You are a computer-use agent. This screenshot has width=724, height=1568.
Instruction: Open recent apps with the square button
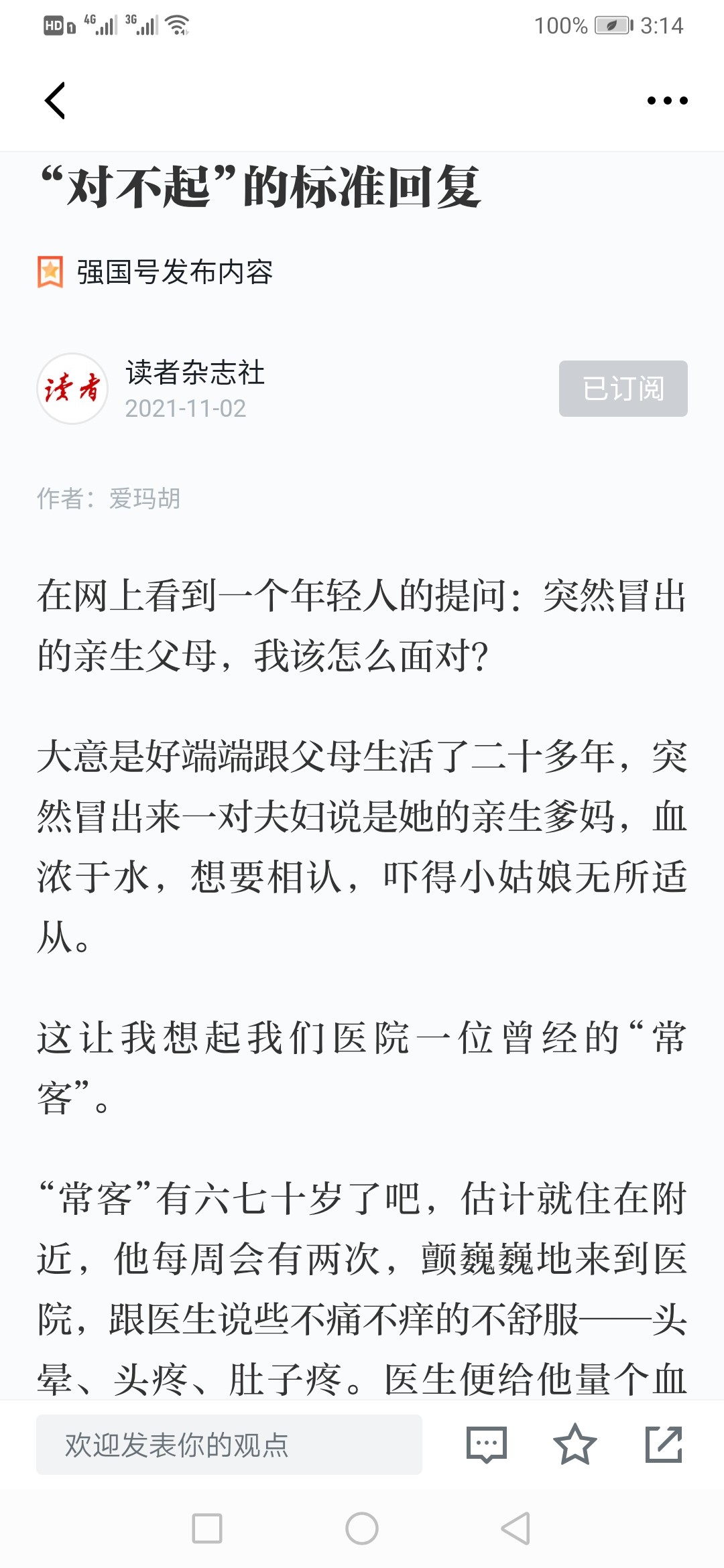[207, 1528]
